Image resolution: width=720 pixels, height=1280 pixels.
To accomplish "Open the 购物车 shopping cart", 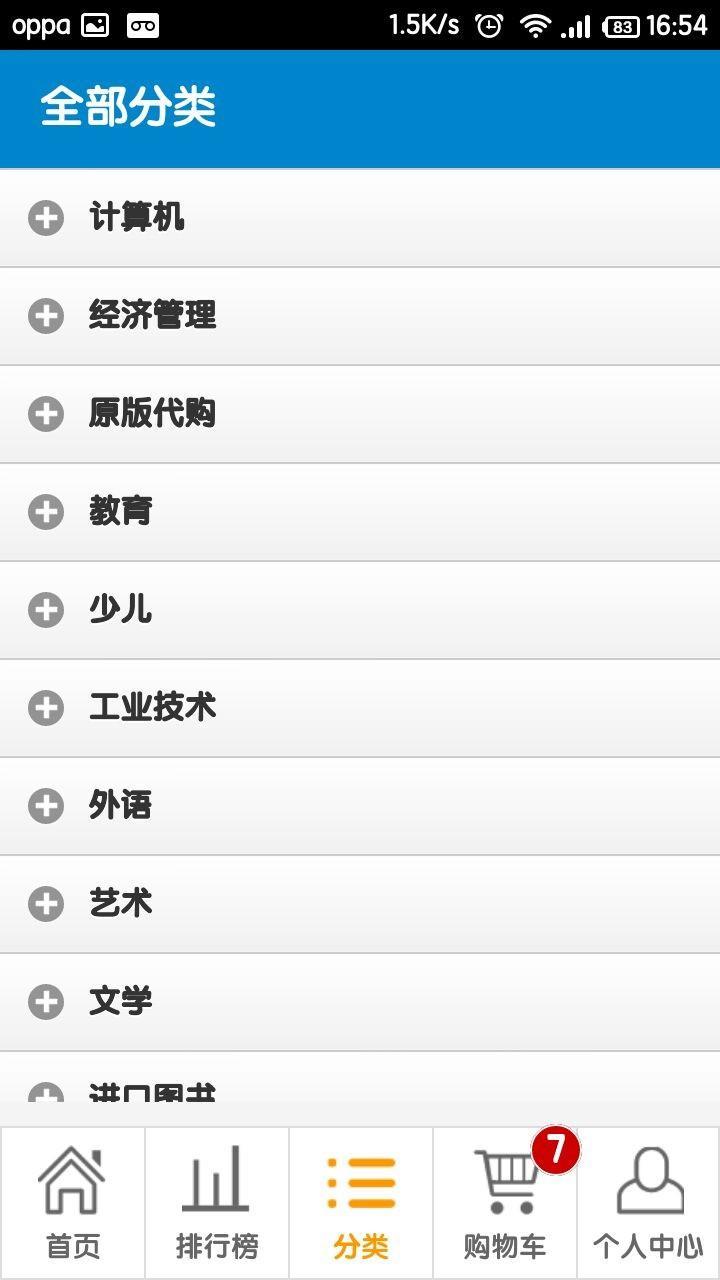I will coord(505,1203).
